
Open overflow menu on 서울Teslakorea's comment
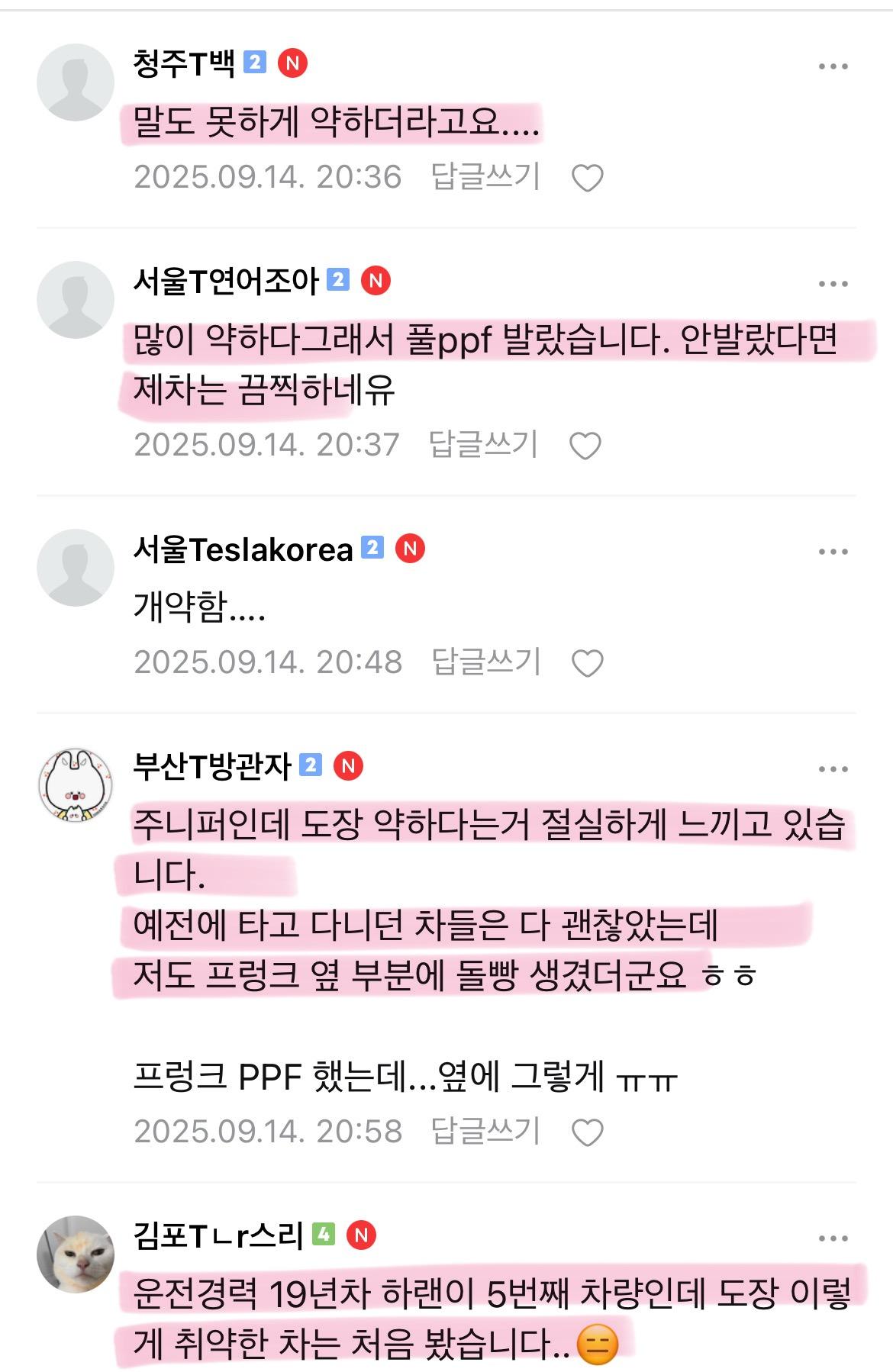click(x=833, y=552)
